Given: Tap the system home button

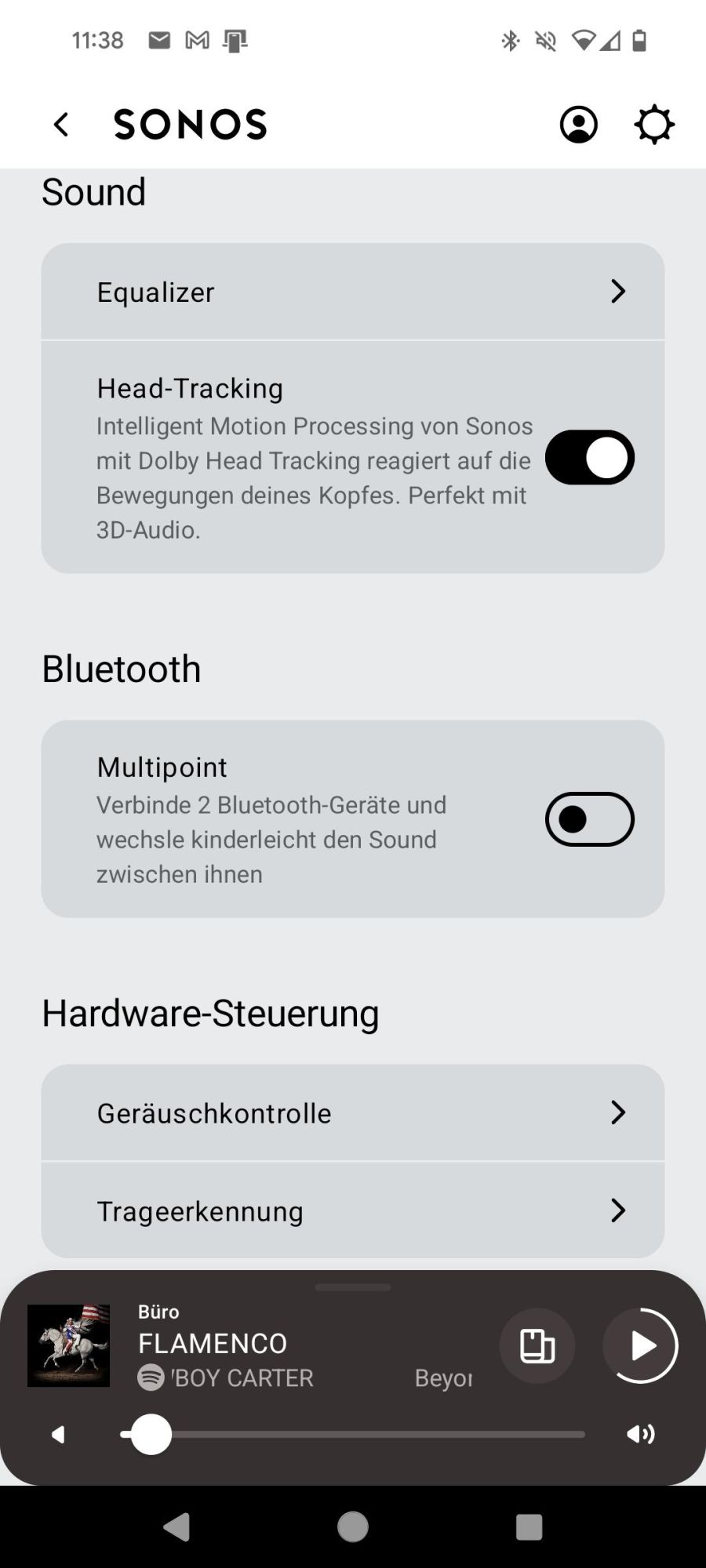Looking at the screenshot, I should [x=353, y=1527].
